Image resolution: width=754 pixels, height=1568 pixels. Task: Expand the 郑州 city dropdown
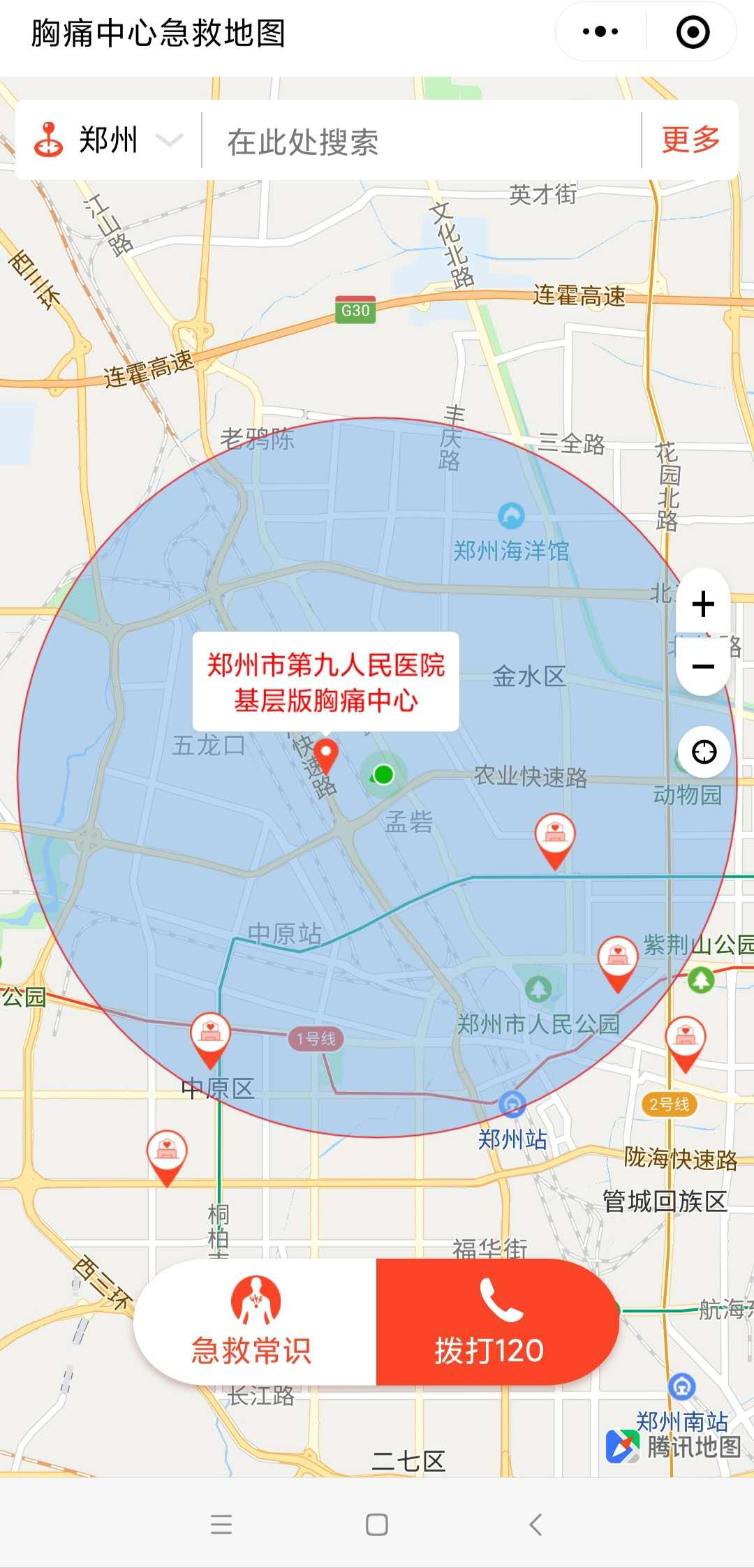[x=109, y=140]
